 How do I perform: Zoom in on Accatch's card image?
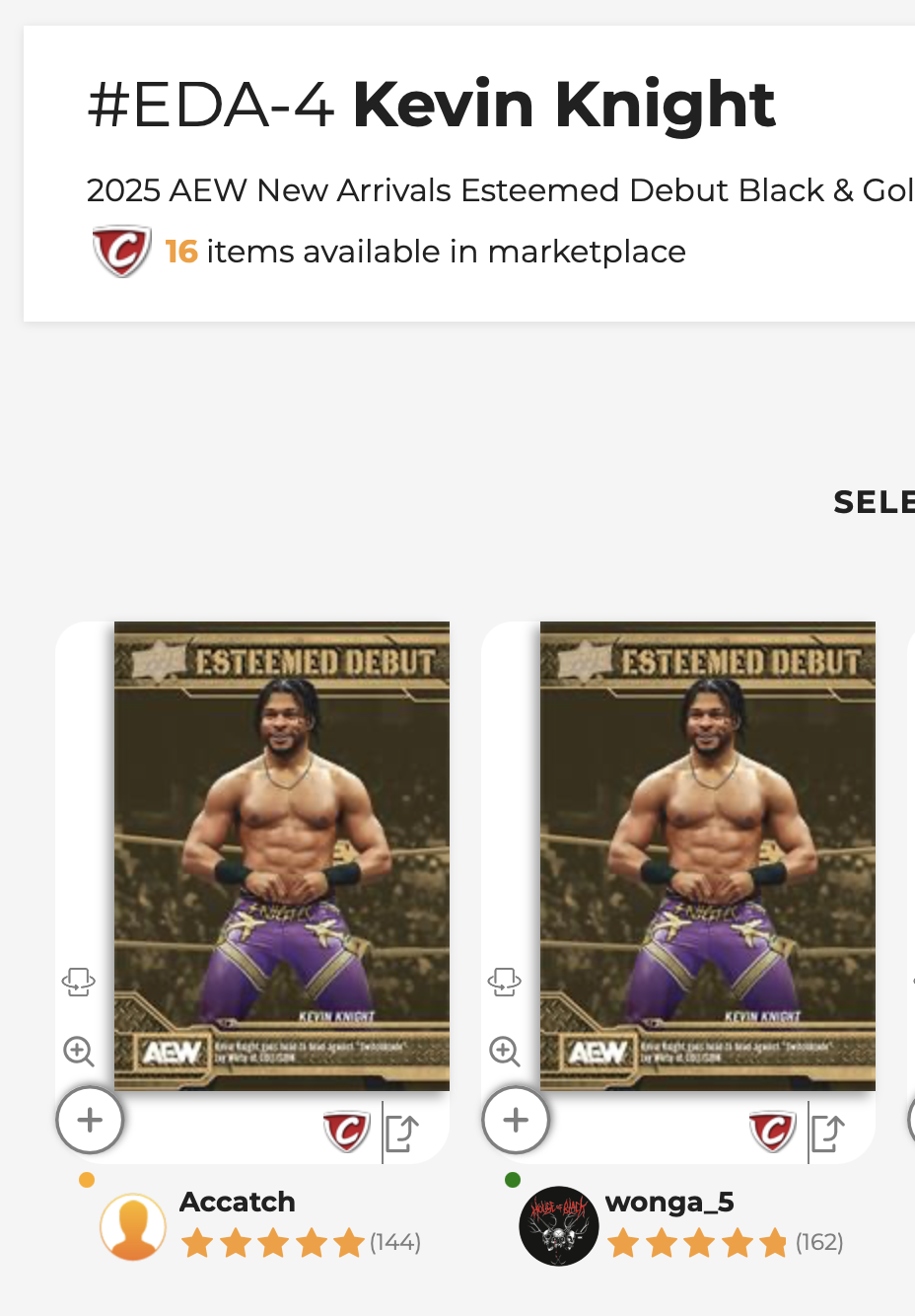pos(78,1052)
